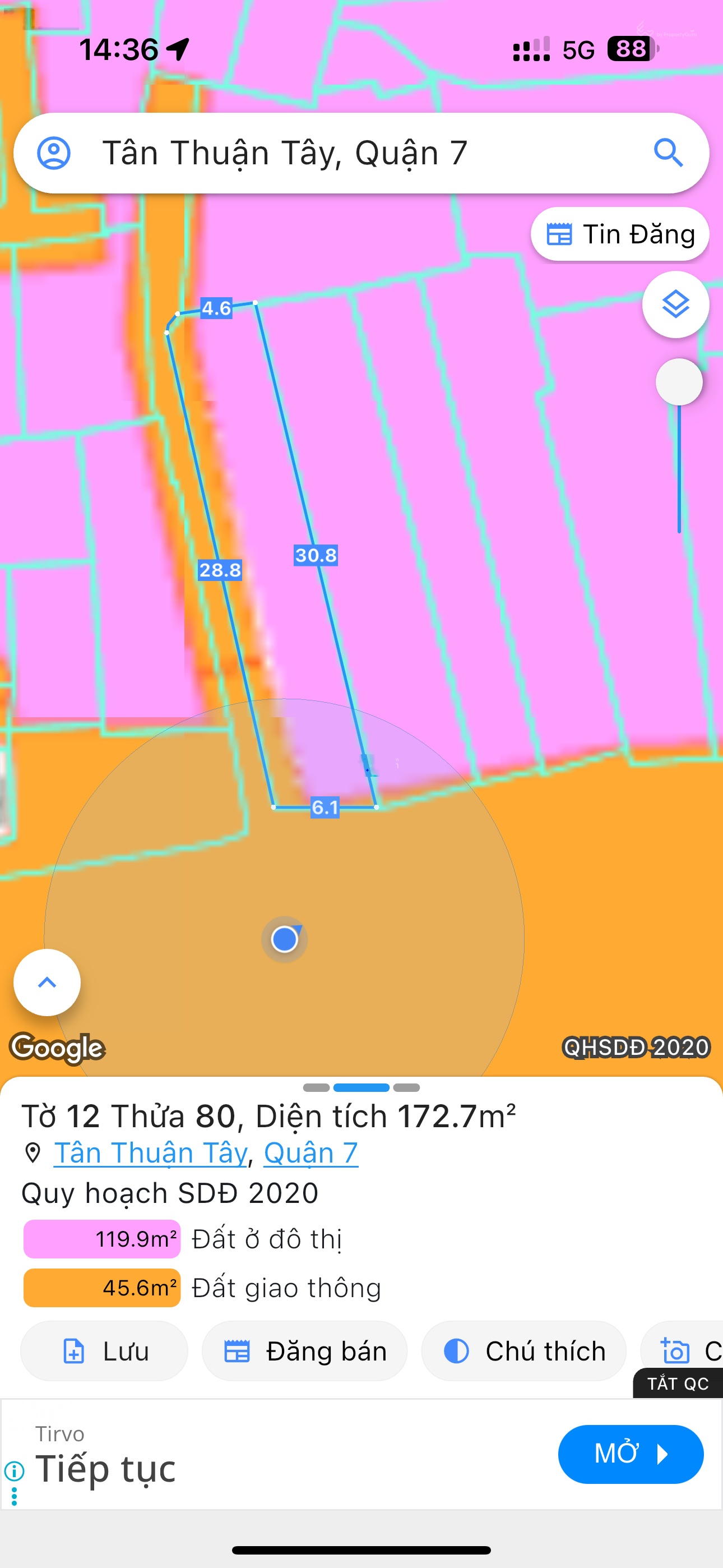Open the Quận 7 link
The height and width of the screenshot is (1568, 723).
310,1153
